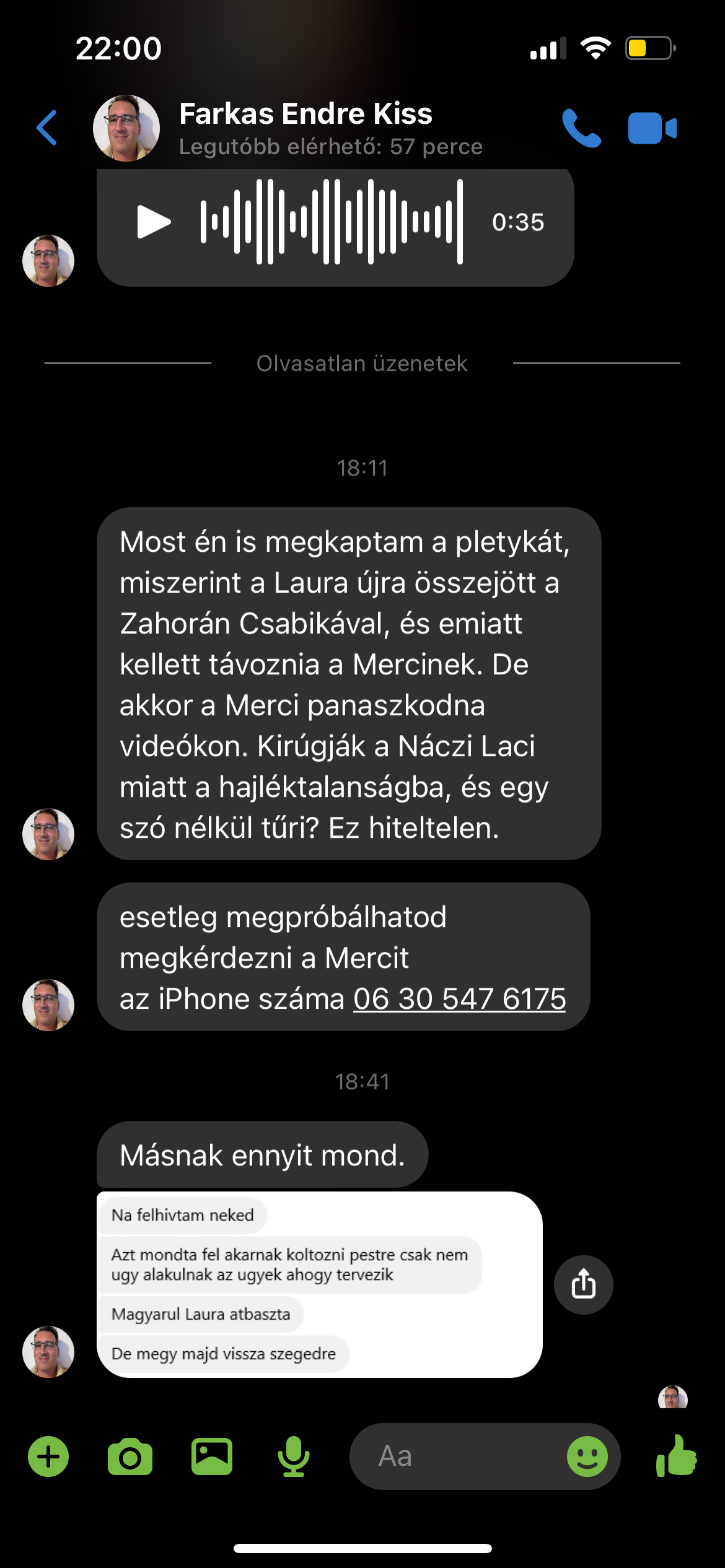The image size is (725, 1568).
Task: Pick a photo from the gallery
Action: point(212,1457)
